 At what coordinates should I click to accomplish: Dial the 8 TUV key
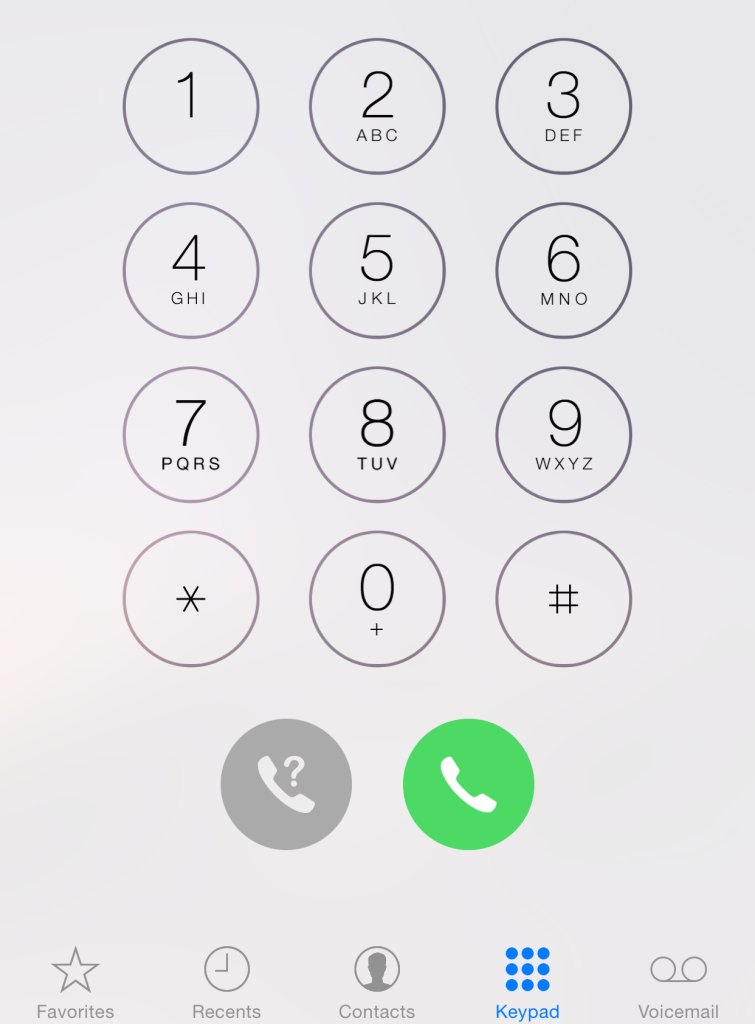(x=377, y=434)
